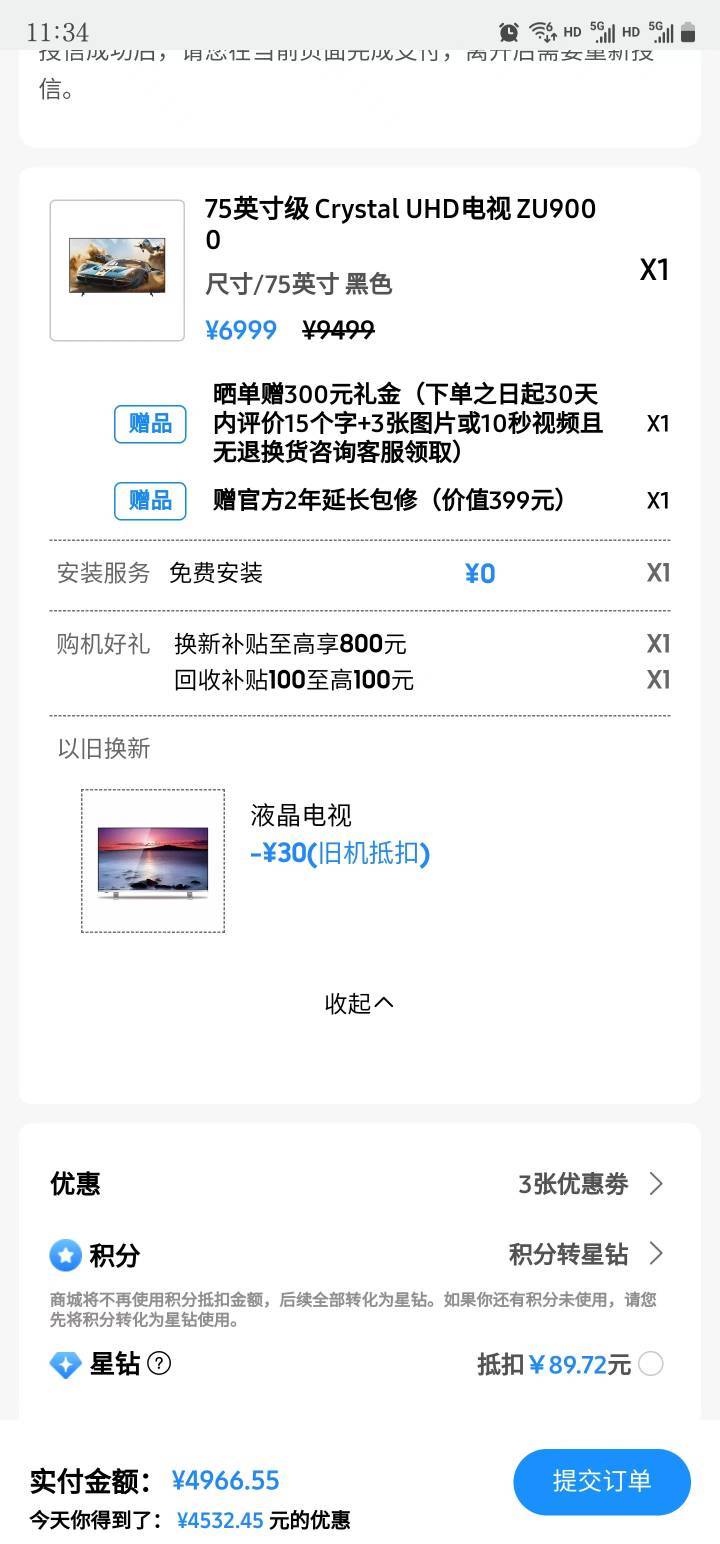Collapse the order details via 收起
Screen dimensions: 720x1544
click(x=359, y=1003)
